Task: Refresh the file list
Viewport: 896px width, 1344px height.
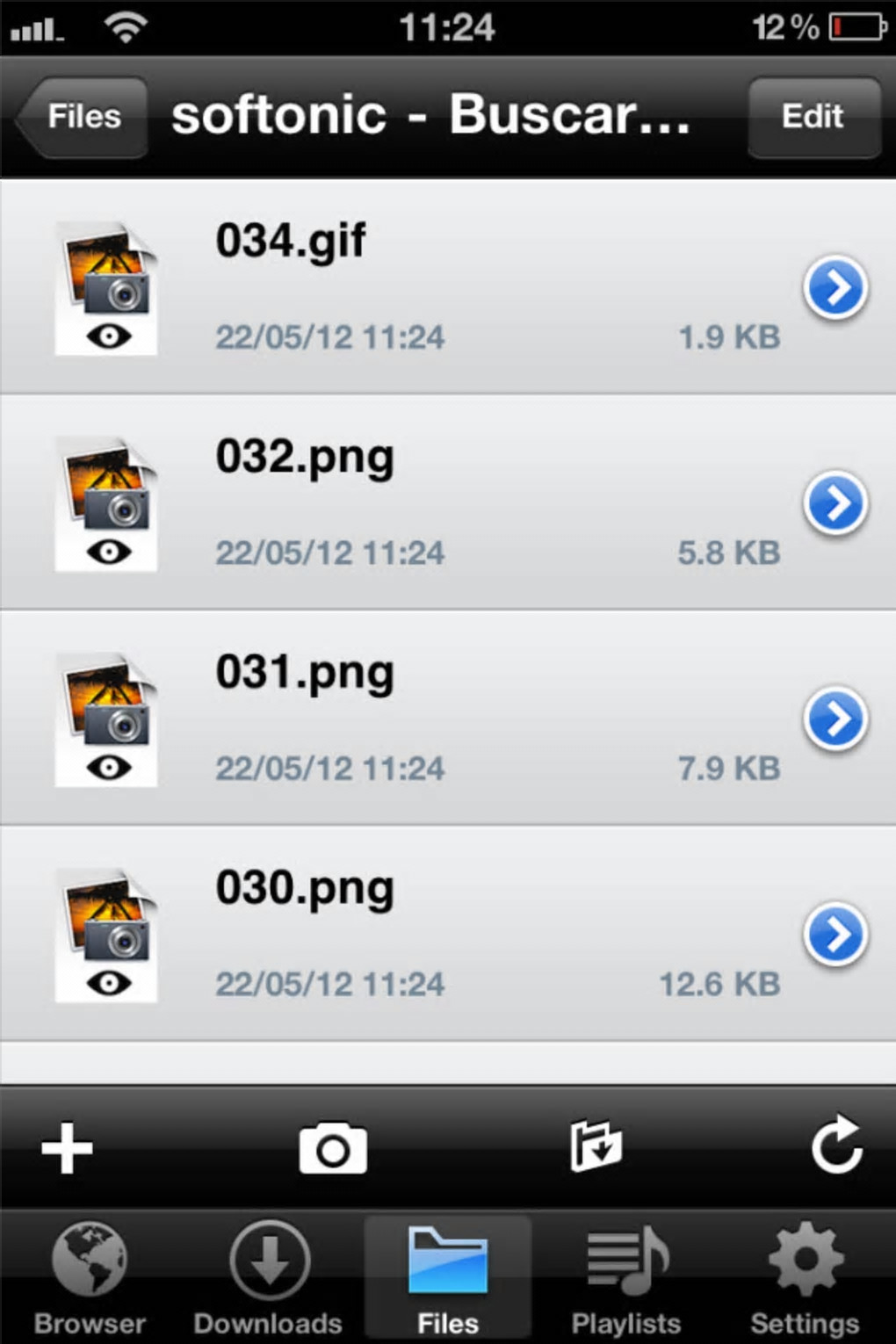Action: point(836,1145)
